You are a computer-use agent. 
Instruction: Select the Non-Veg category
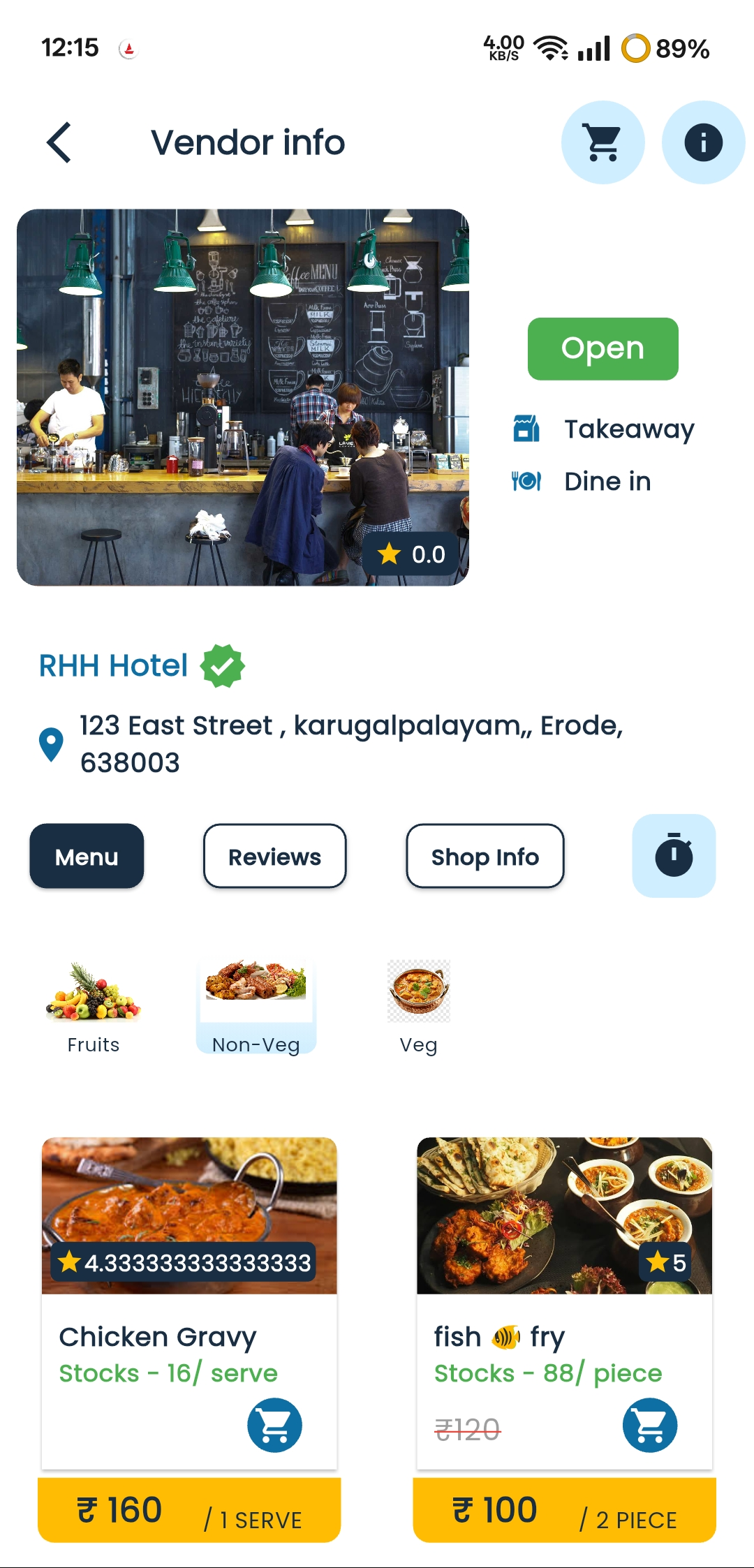pyautogui.click(x=256, y=1007)
